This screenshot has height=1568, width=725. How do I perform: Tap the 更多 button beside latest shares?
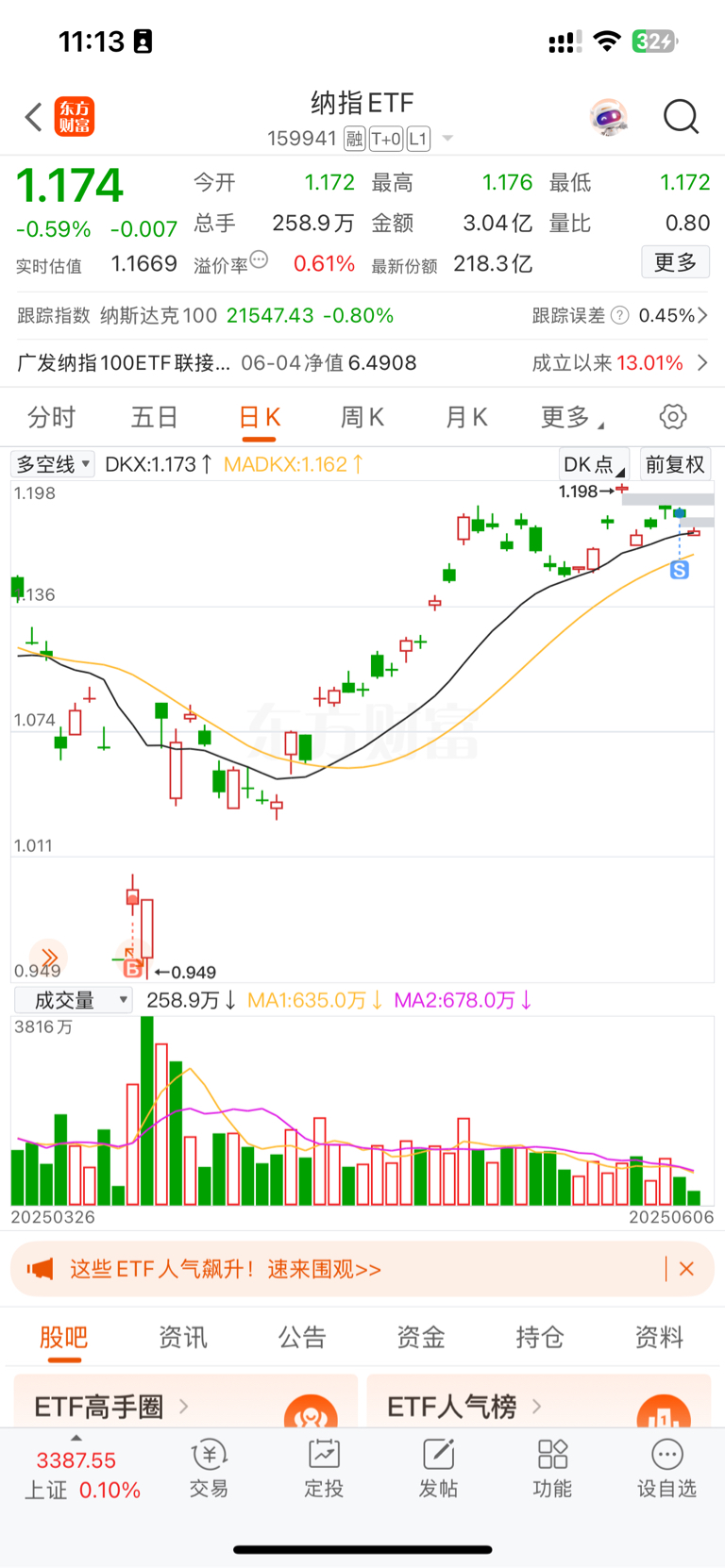point(675,262)
